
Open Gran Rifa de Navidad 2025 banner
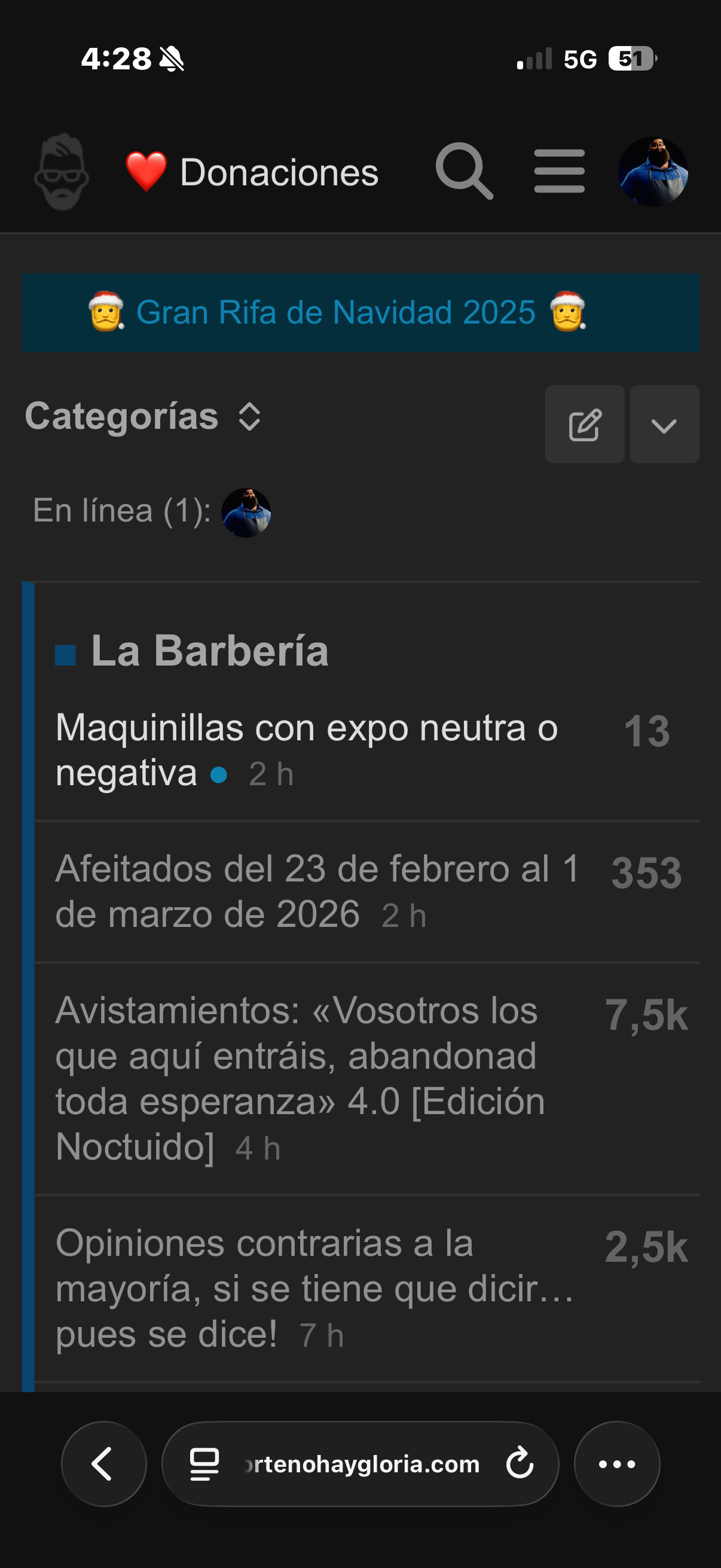click(336, 312)
